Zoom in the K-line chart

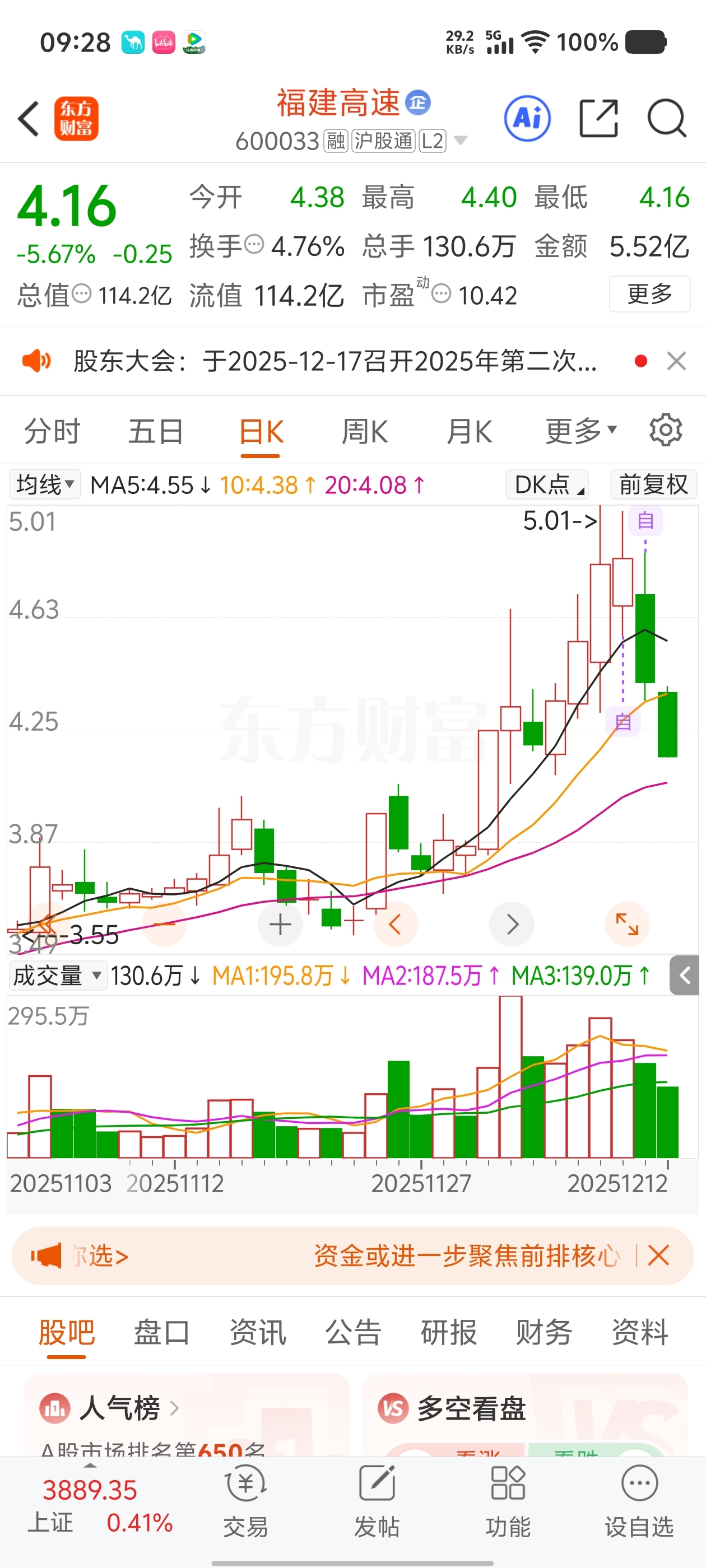[280, 925]
